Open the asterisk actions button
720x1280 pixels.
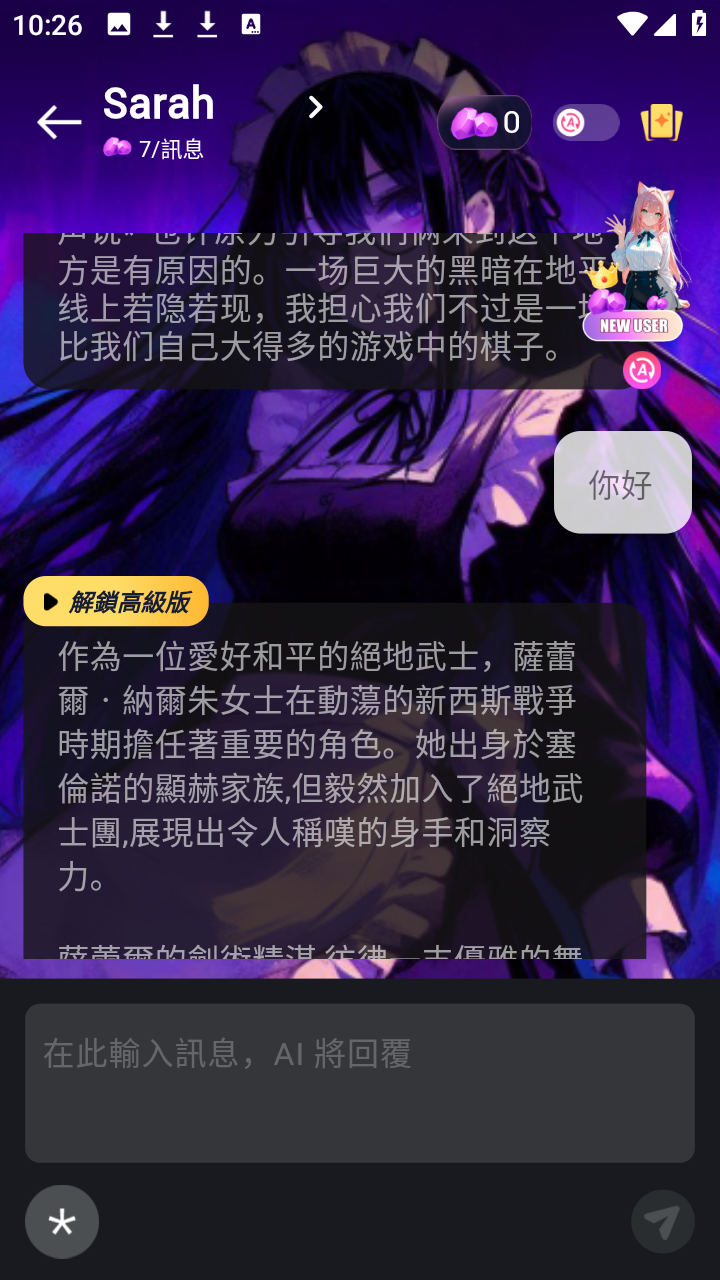tap(62, 1221)
